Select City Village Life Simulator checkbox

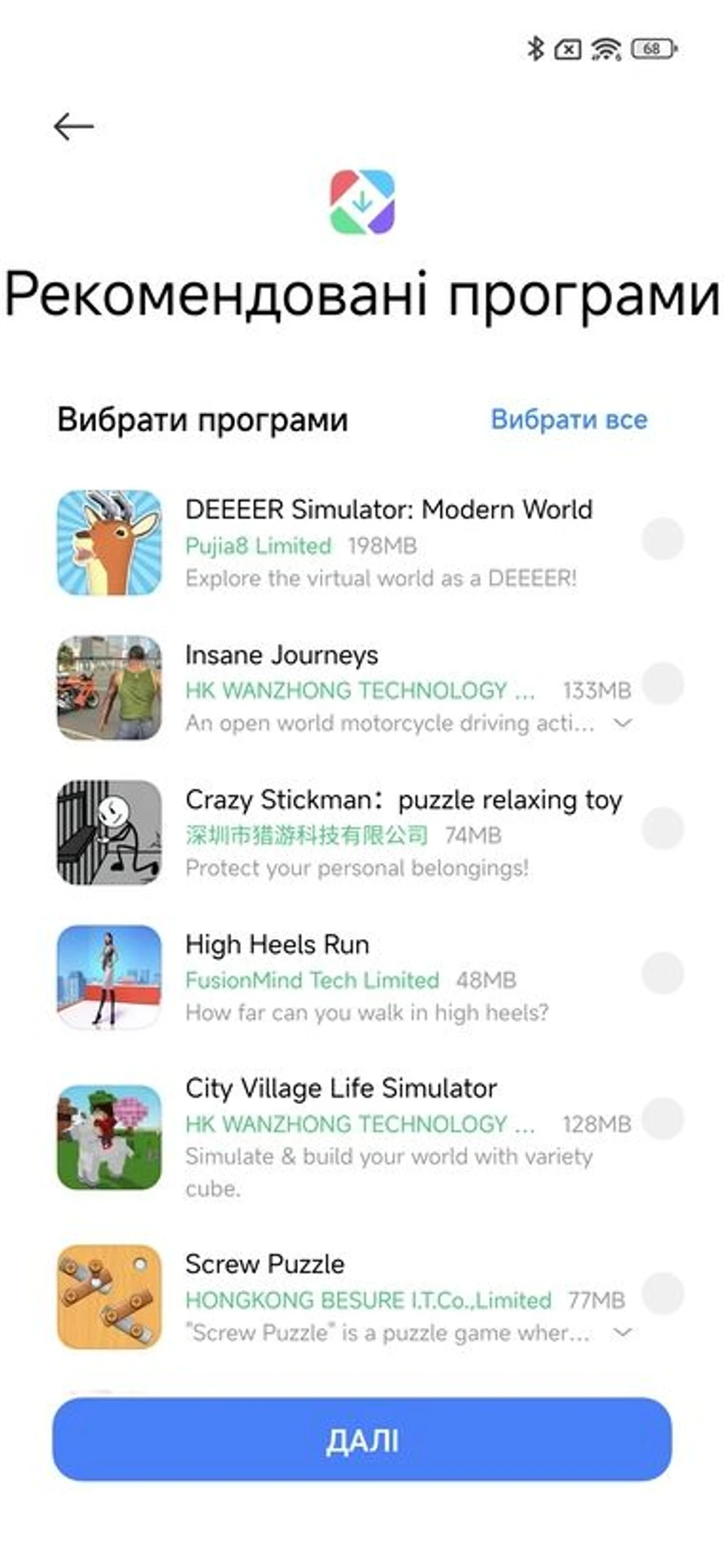click(x=662, y=1118)
